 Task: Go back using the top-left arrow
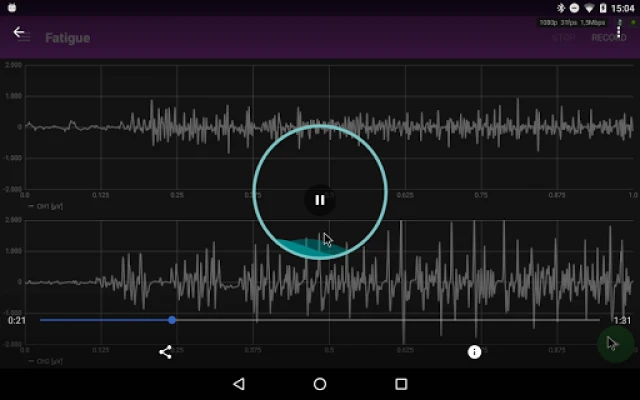(x=19, y=32)
